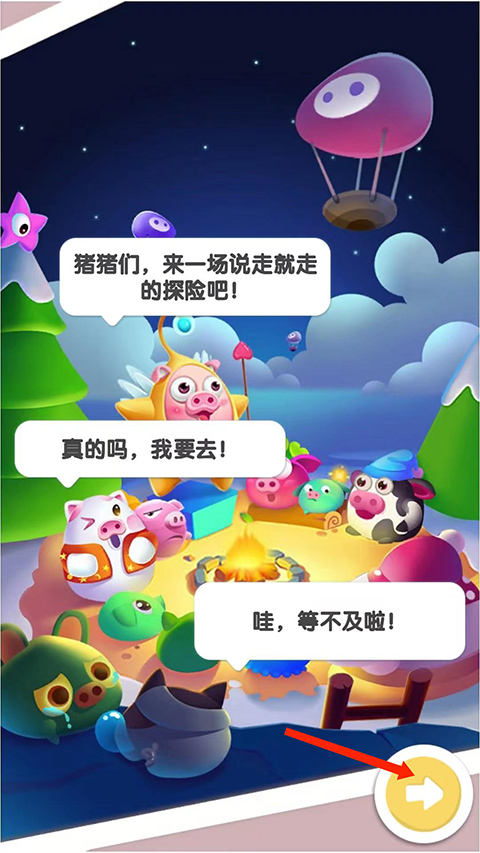Tap the yellow next arrow button
The height and width of the screenshot is (853, 480).
(x=423, y=794)
